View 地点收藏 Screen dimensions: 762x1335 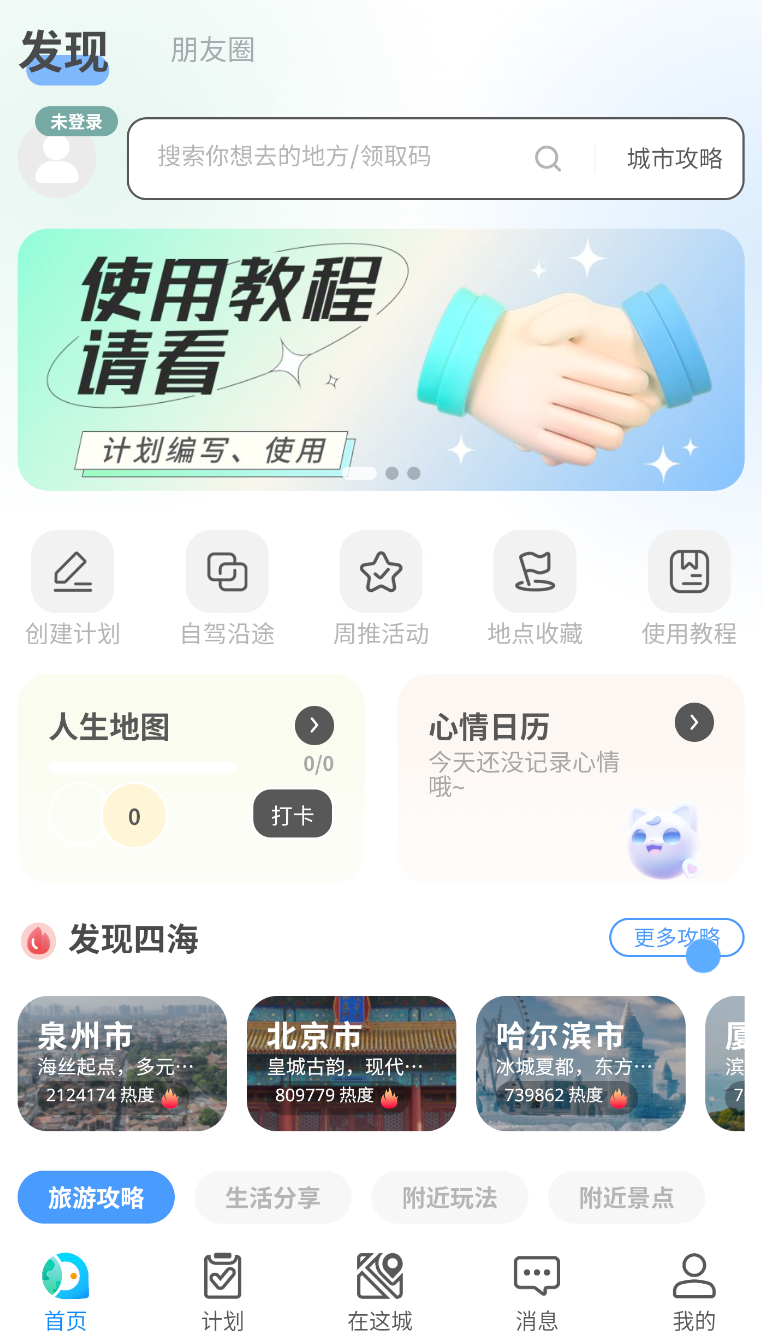tap(535, 589)
